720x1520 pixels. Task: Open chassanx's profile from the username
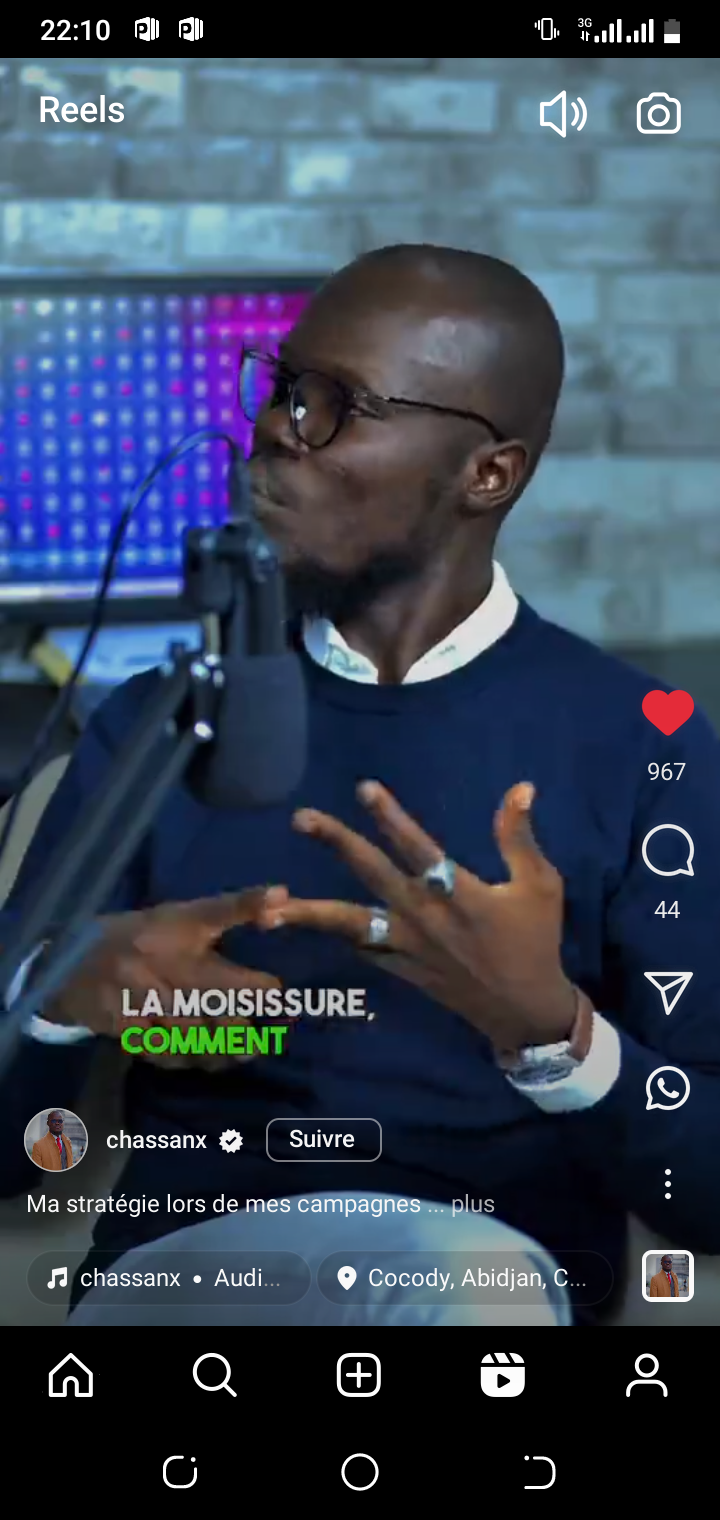(156, 1140)
